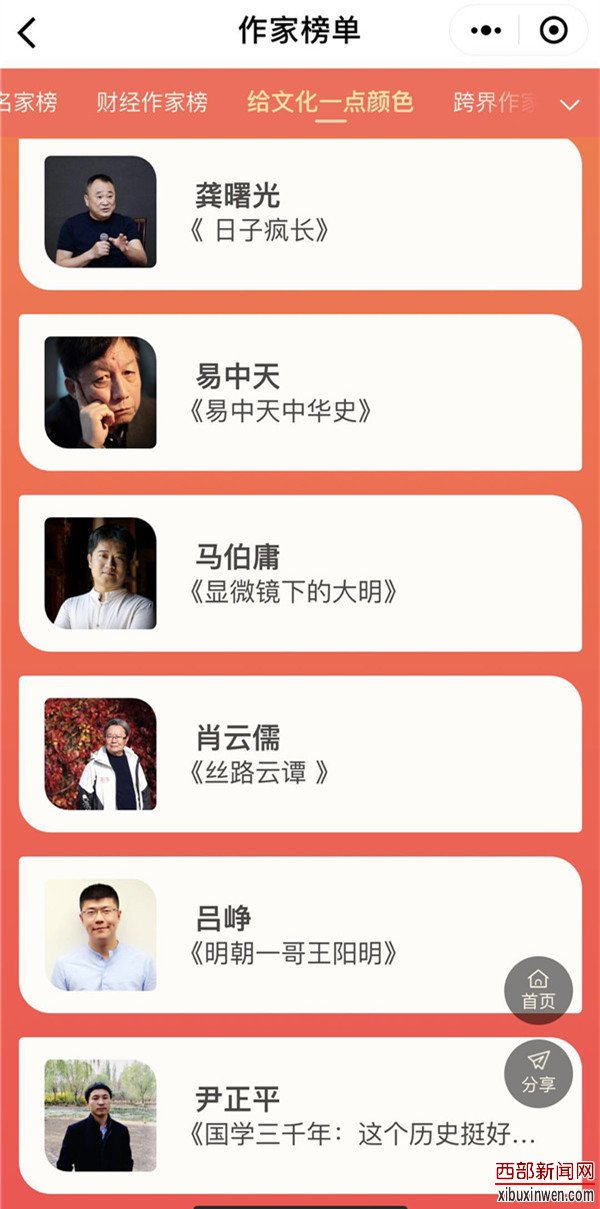600x1209 pixels.
Task: Open 肖云儒's card 《丝路云谭》
Action: coord(300,754)
